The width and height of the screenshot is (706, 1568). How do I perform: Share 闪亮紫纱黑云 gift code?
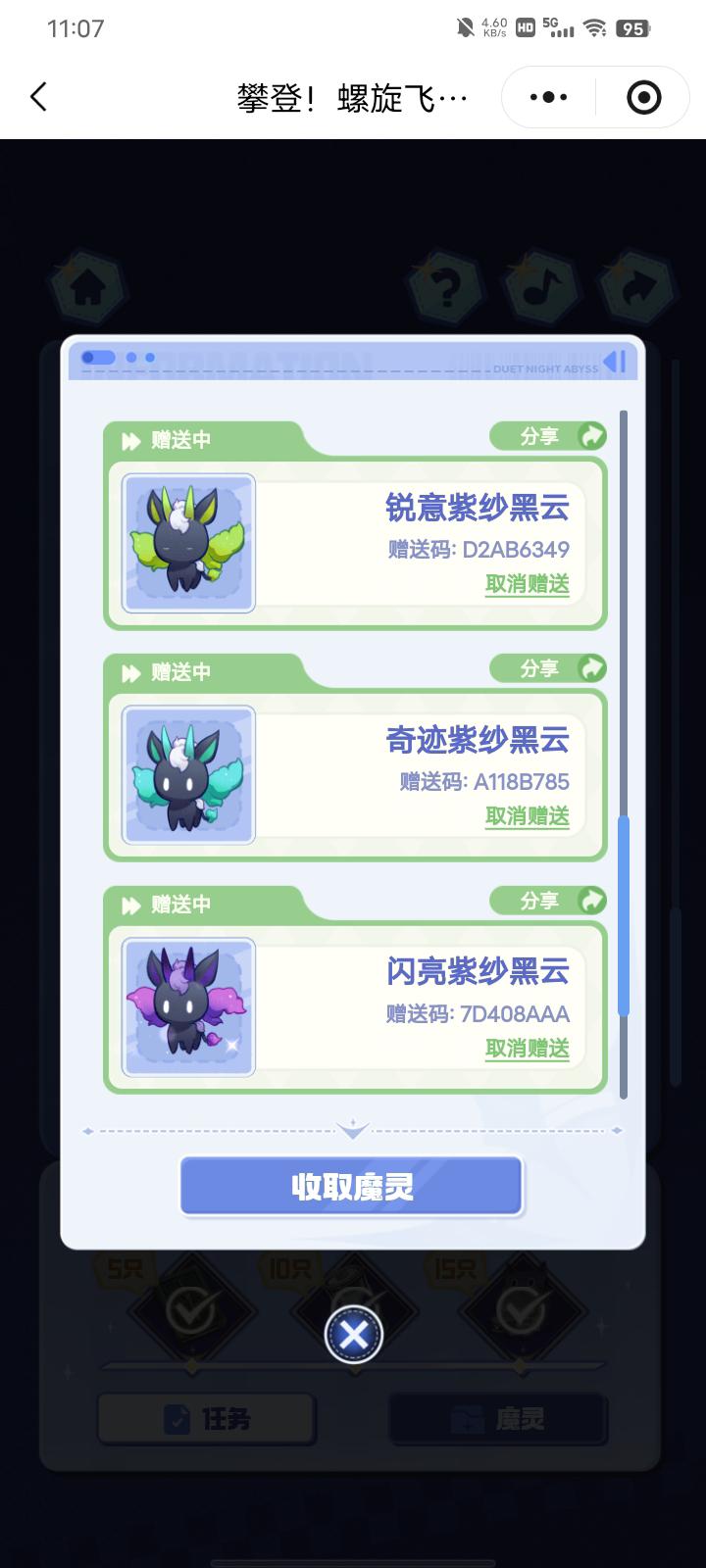point(548,901)
